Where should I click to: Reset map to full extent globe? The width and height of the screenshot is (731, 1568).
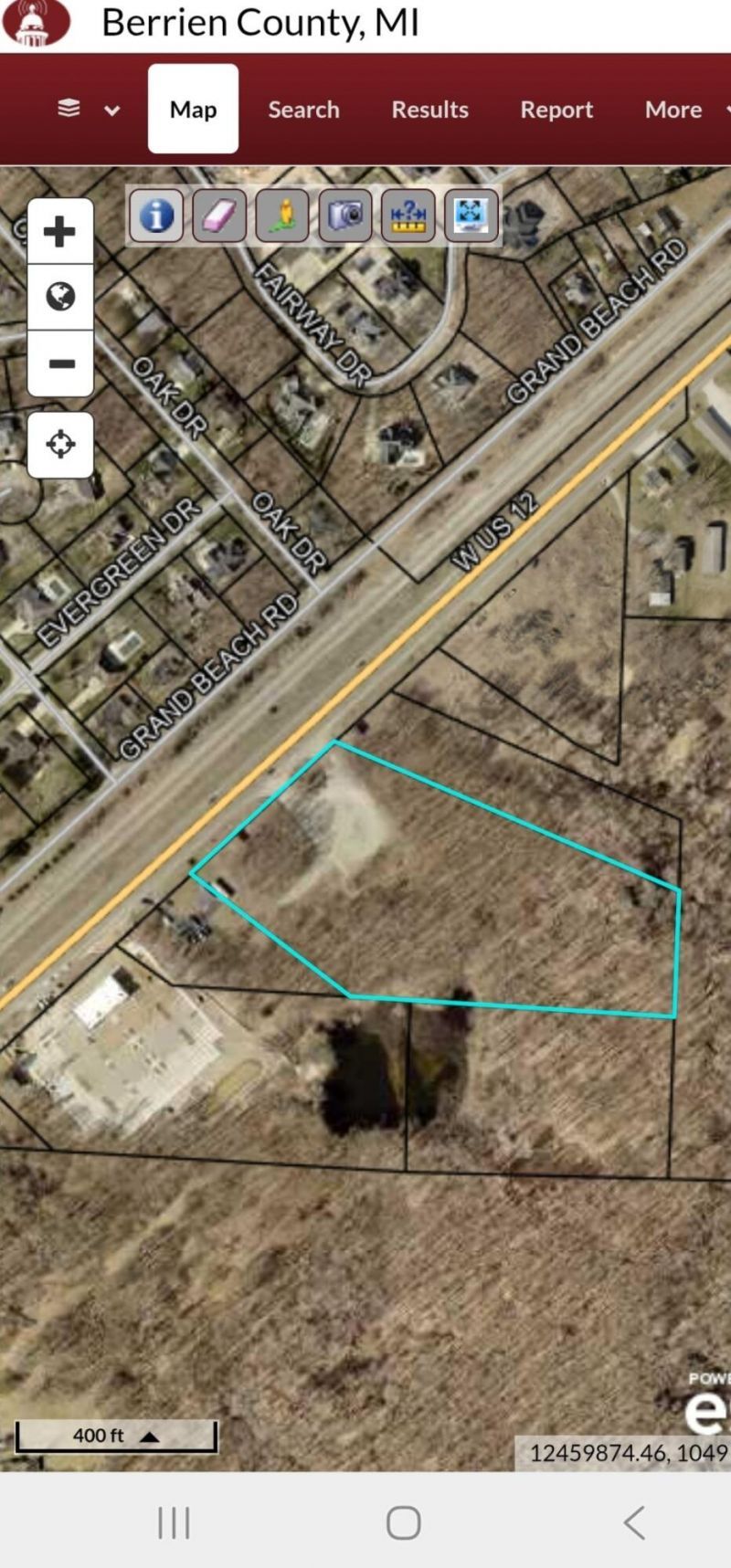60,297
